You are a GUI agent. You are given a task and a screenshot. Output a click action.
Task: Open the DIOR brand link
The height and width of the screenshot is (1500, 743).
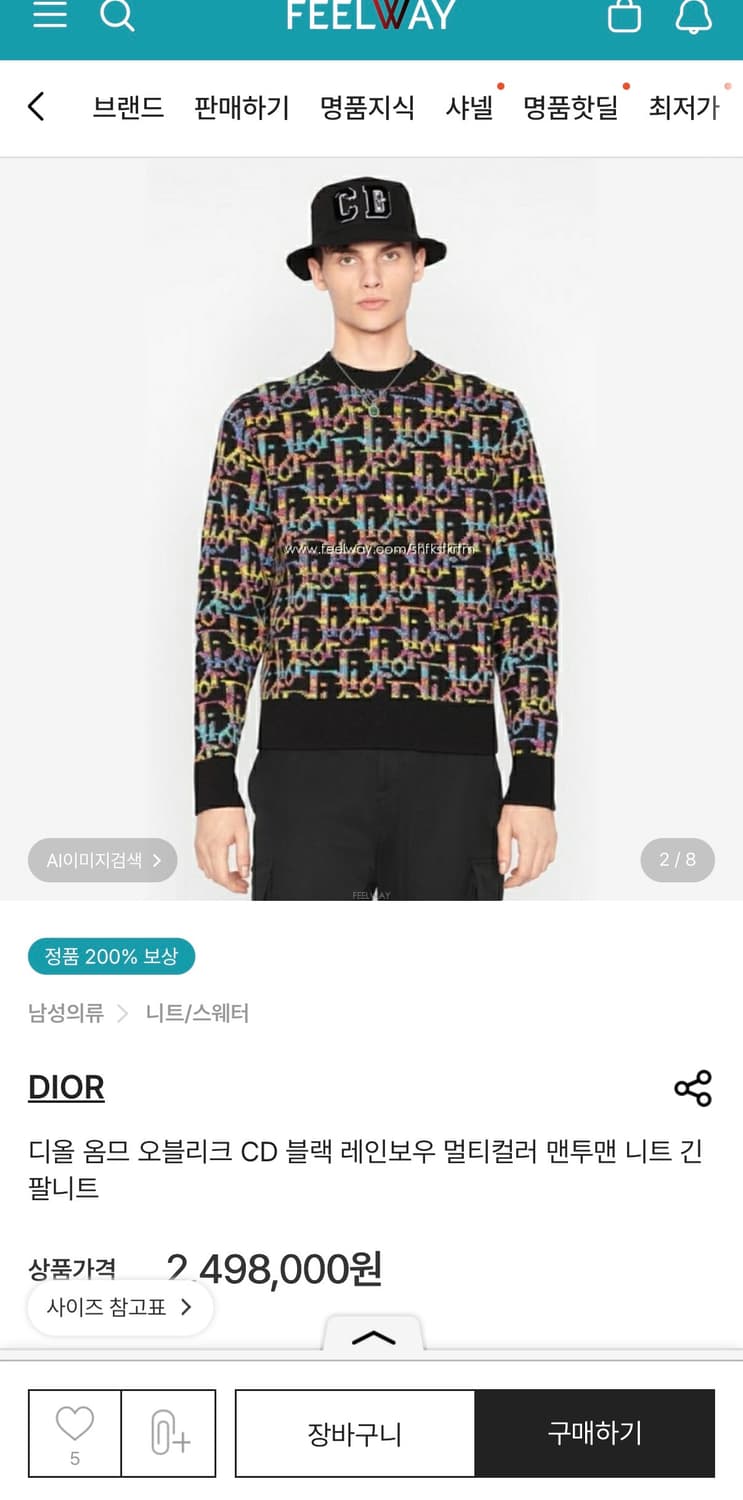[66, 1087]
